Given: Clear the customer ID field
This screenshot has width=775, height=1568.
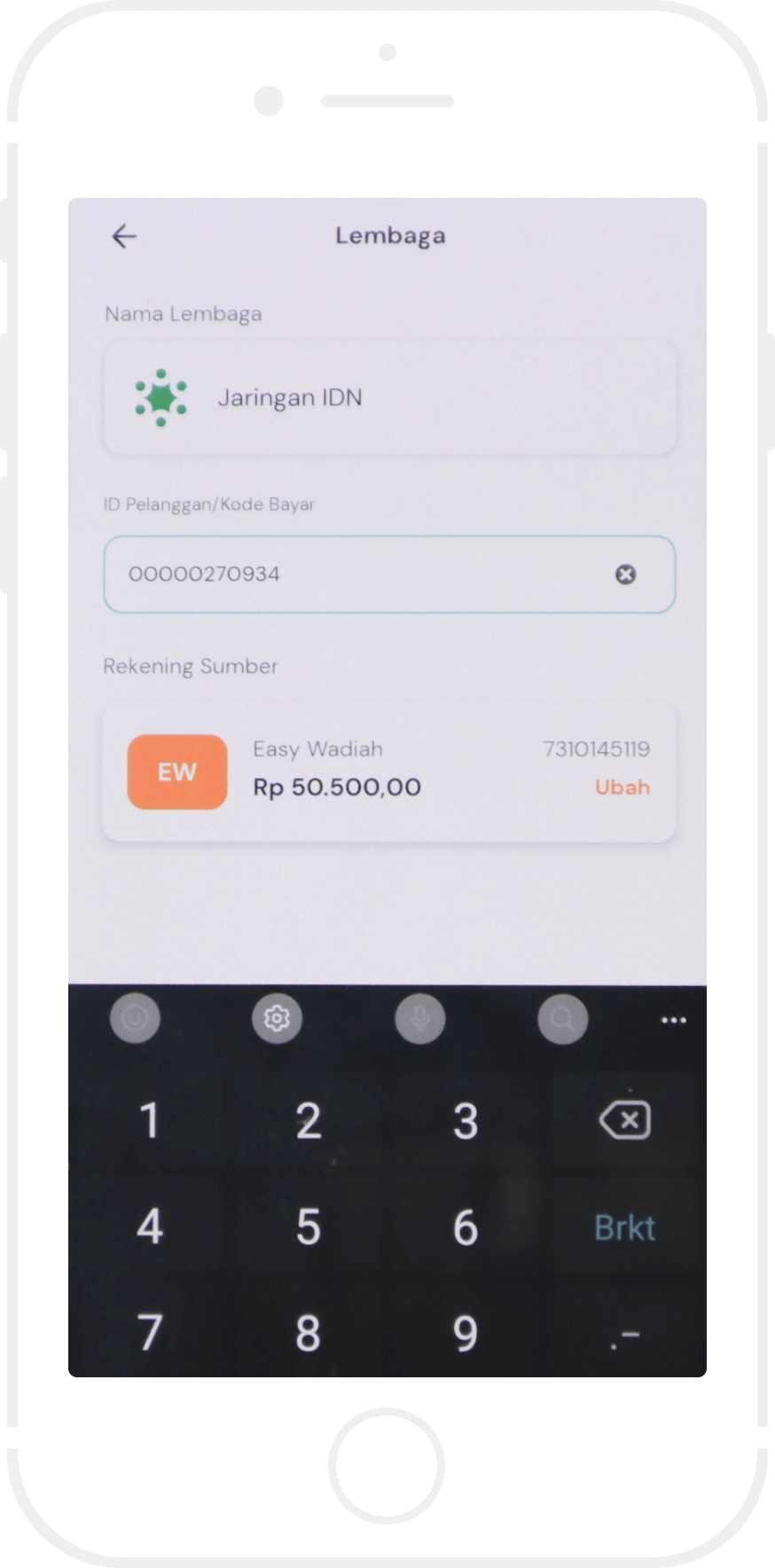Looking at the screenshot, I should tap(626, 575).
